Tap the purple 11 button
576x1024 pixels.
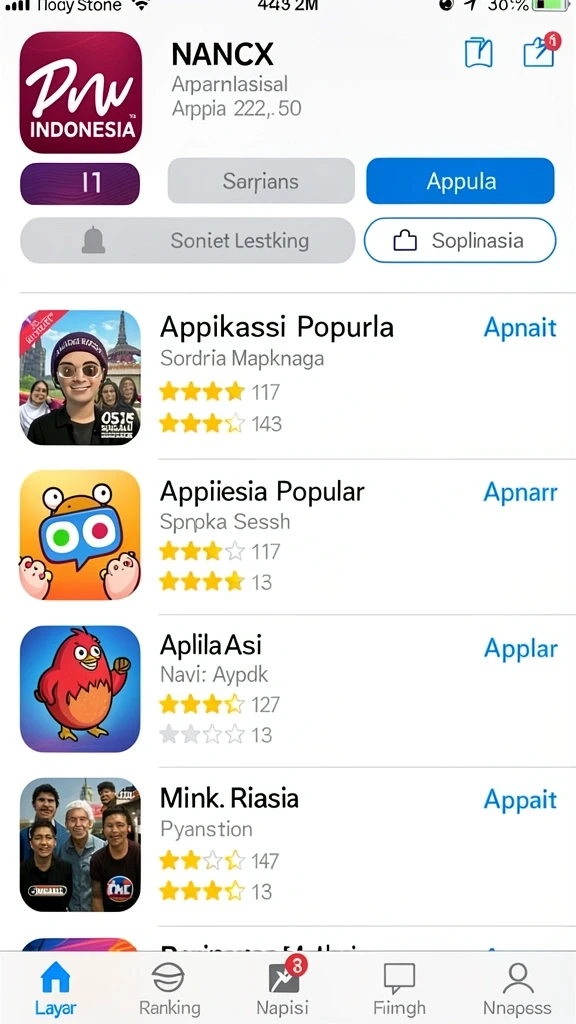(x=80, y=184)
